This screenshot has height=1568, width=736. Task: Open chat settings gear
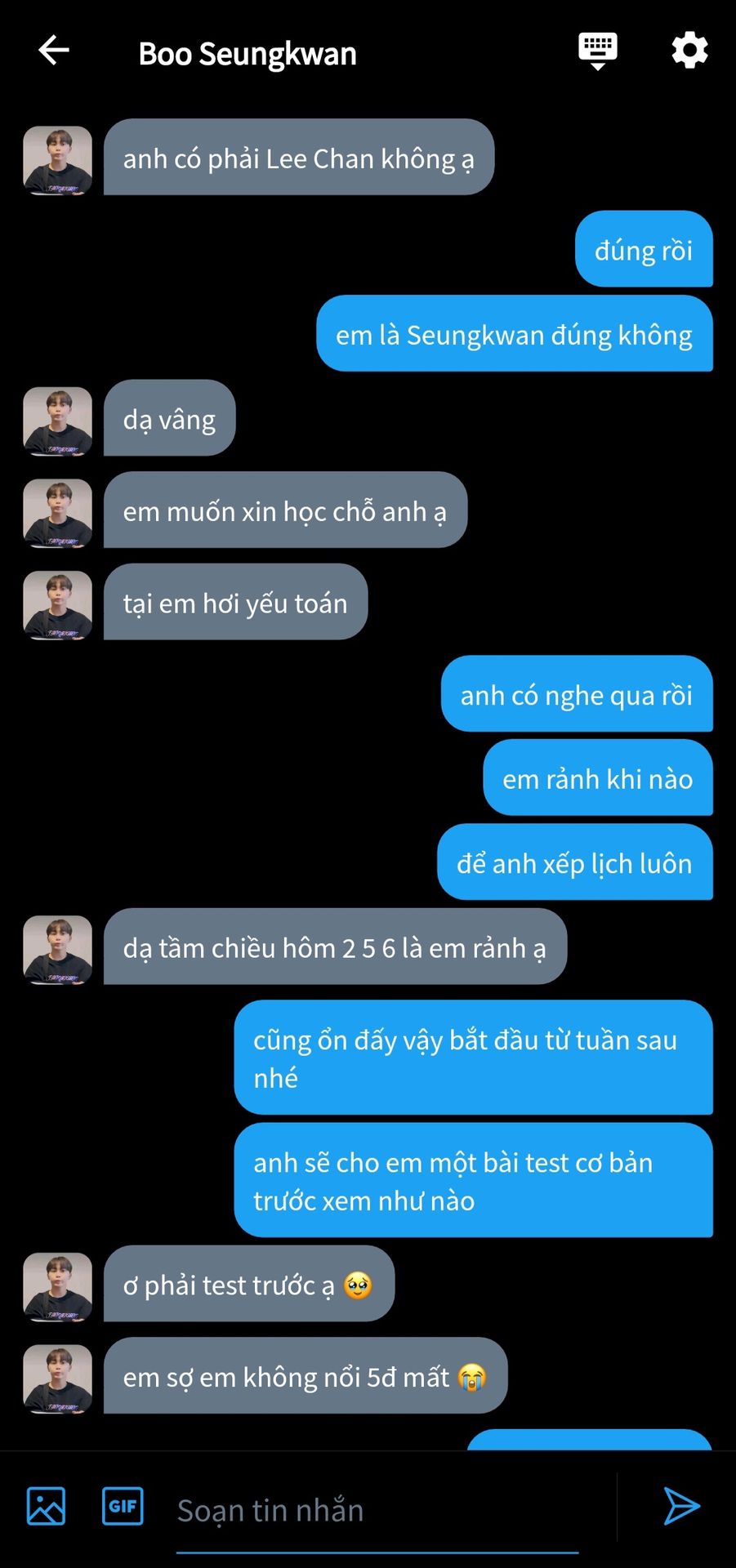point(689,51)
